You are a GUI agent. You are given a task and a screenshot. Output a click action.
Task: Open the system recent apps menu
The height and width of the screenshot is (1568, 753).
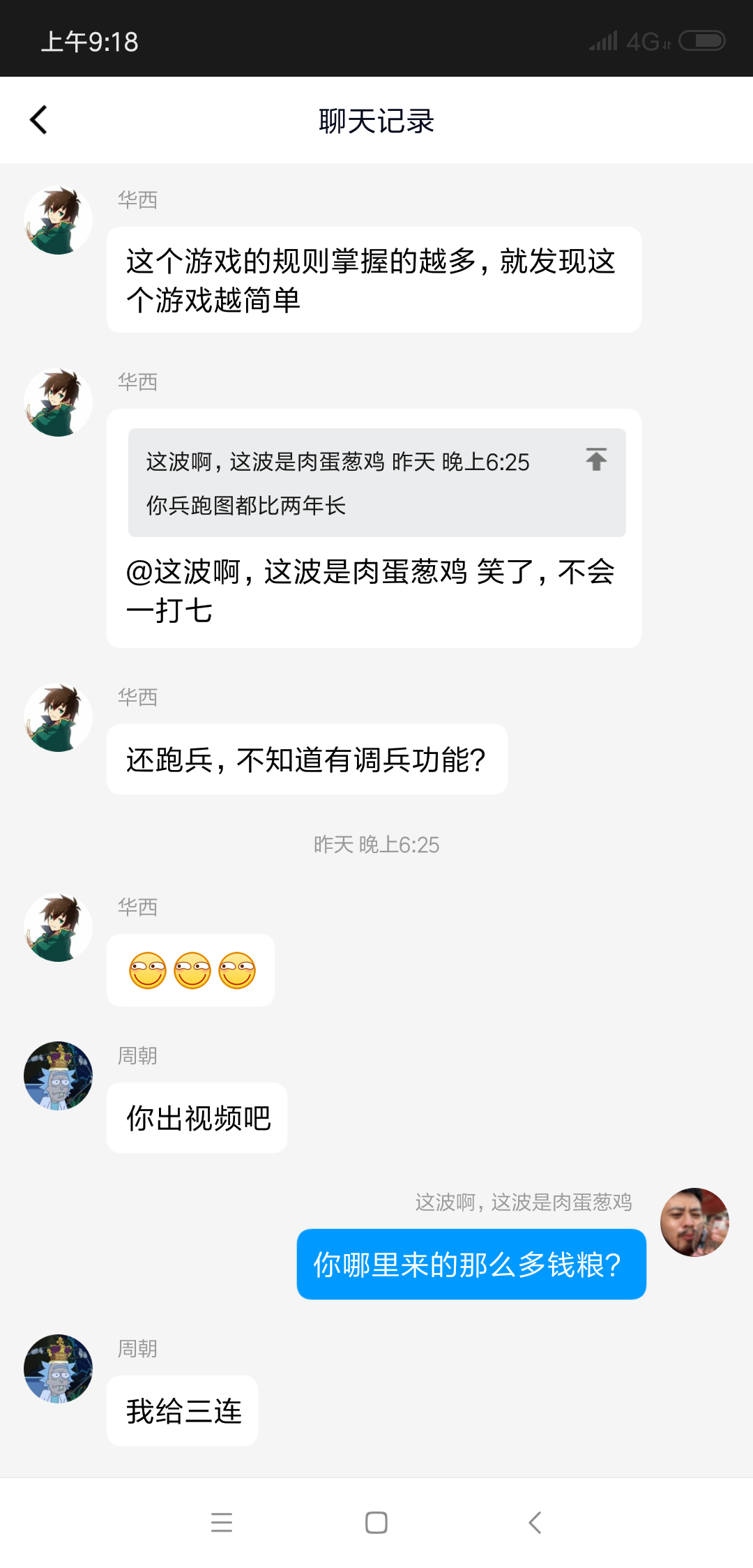(222, 1522)
